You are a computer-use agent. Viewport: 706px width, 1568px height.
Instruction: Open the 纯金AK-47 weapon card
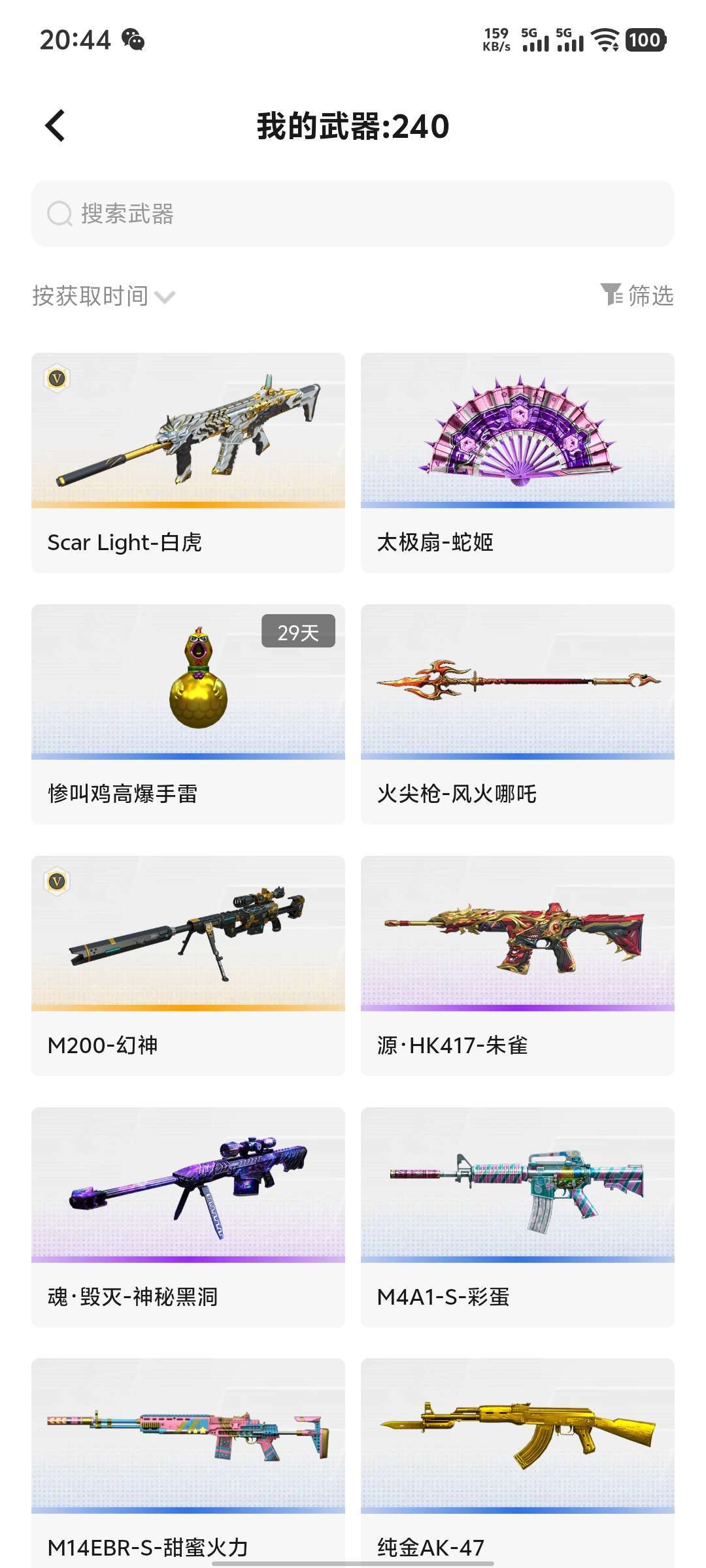[518, 1463]
